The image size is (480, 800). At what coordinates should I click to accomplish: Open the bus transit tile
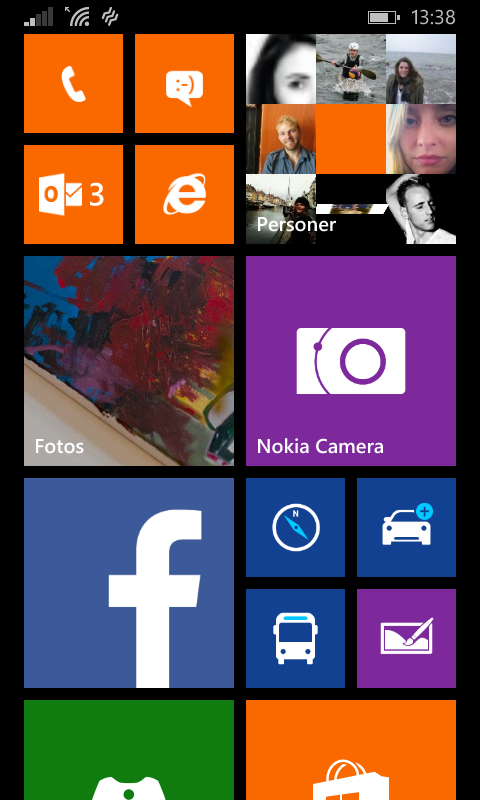coord(295,638)
